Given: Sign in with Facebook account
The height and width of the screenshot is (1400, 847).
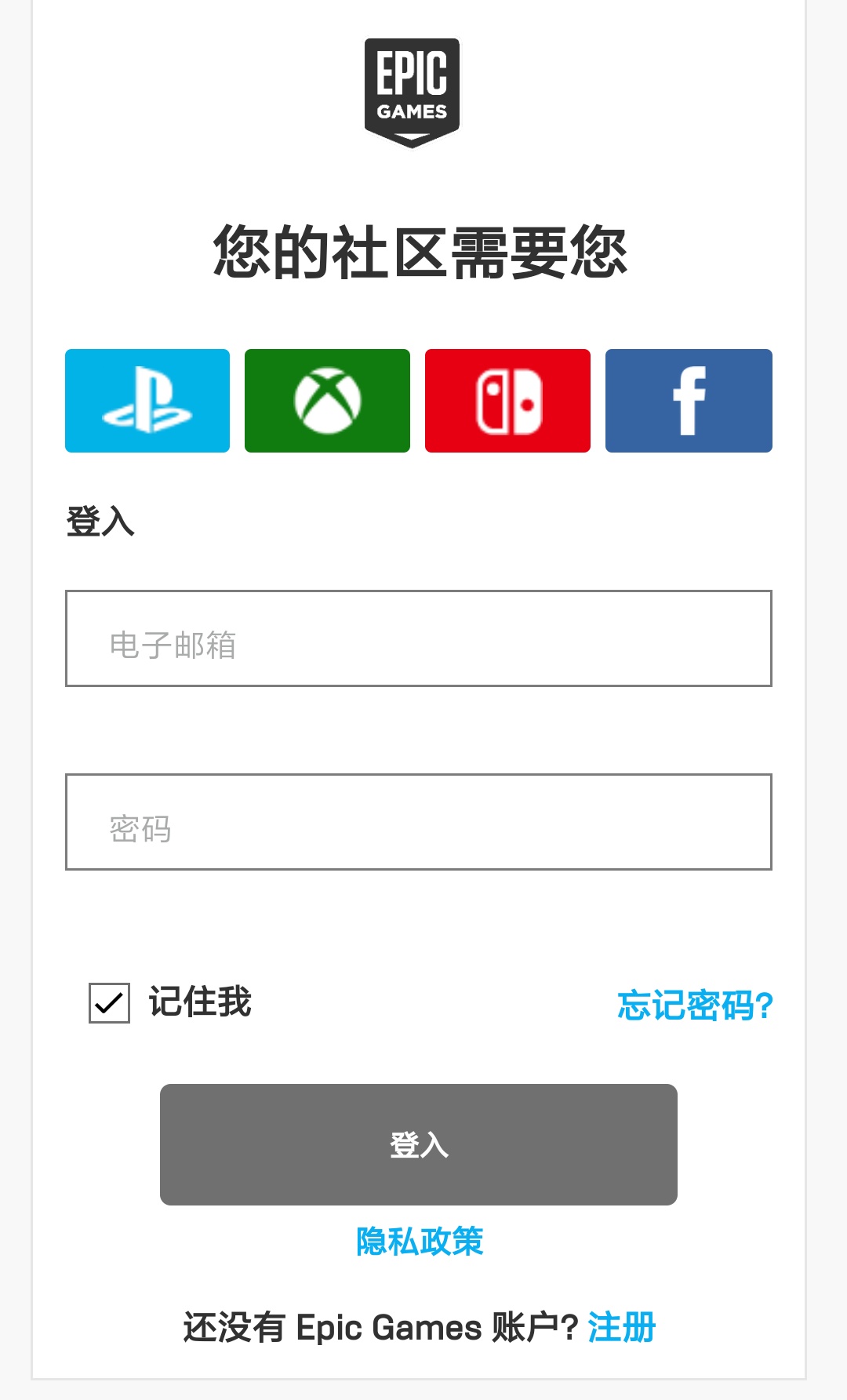Looking at the screenshot, I should pyautogui.click(x=689, y=401).
